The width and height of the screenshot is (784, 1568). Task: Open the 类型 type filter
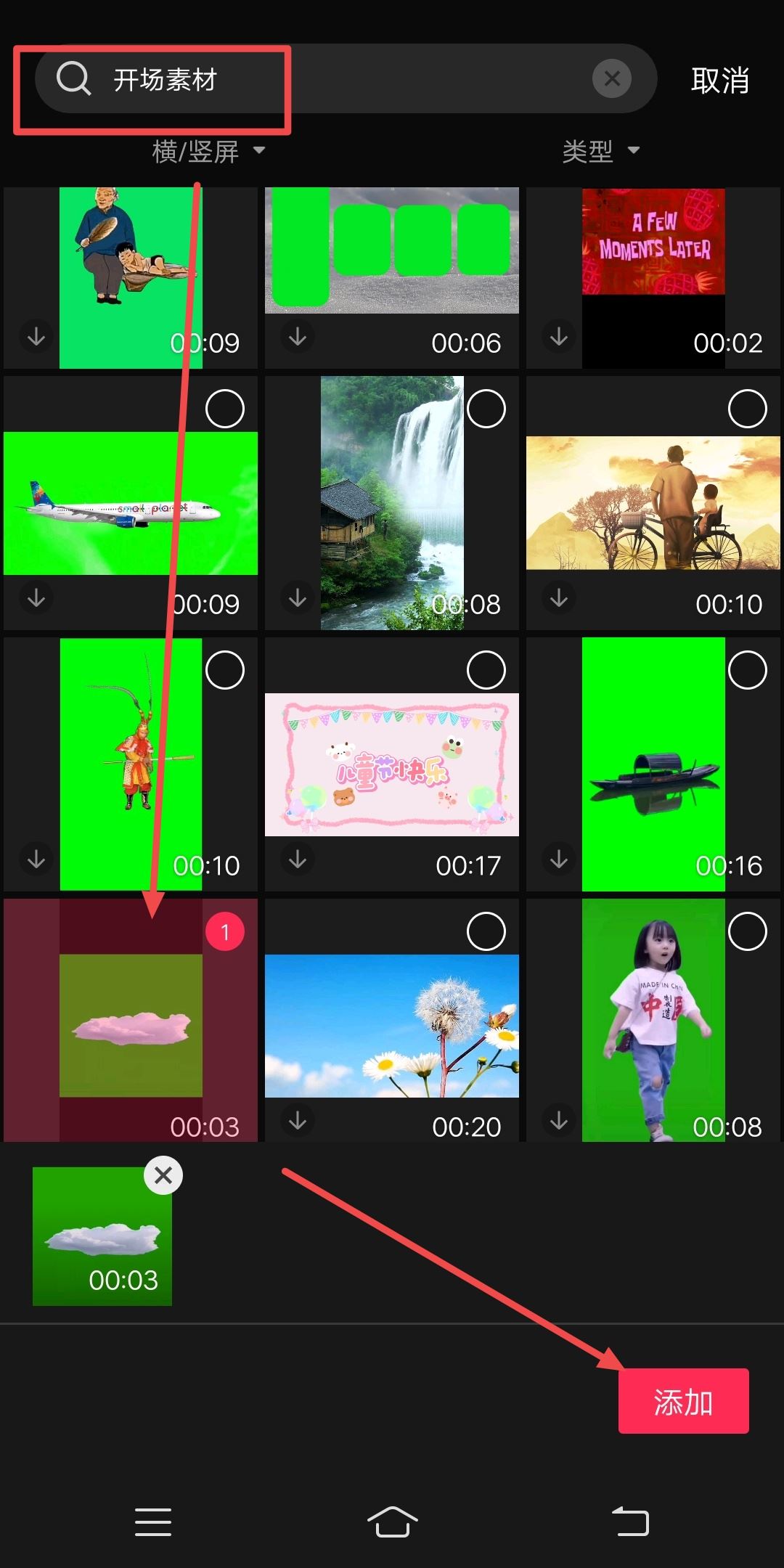coord(600,151)
